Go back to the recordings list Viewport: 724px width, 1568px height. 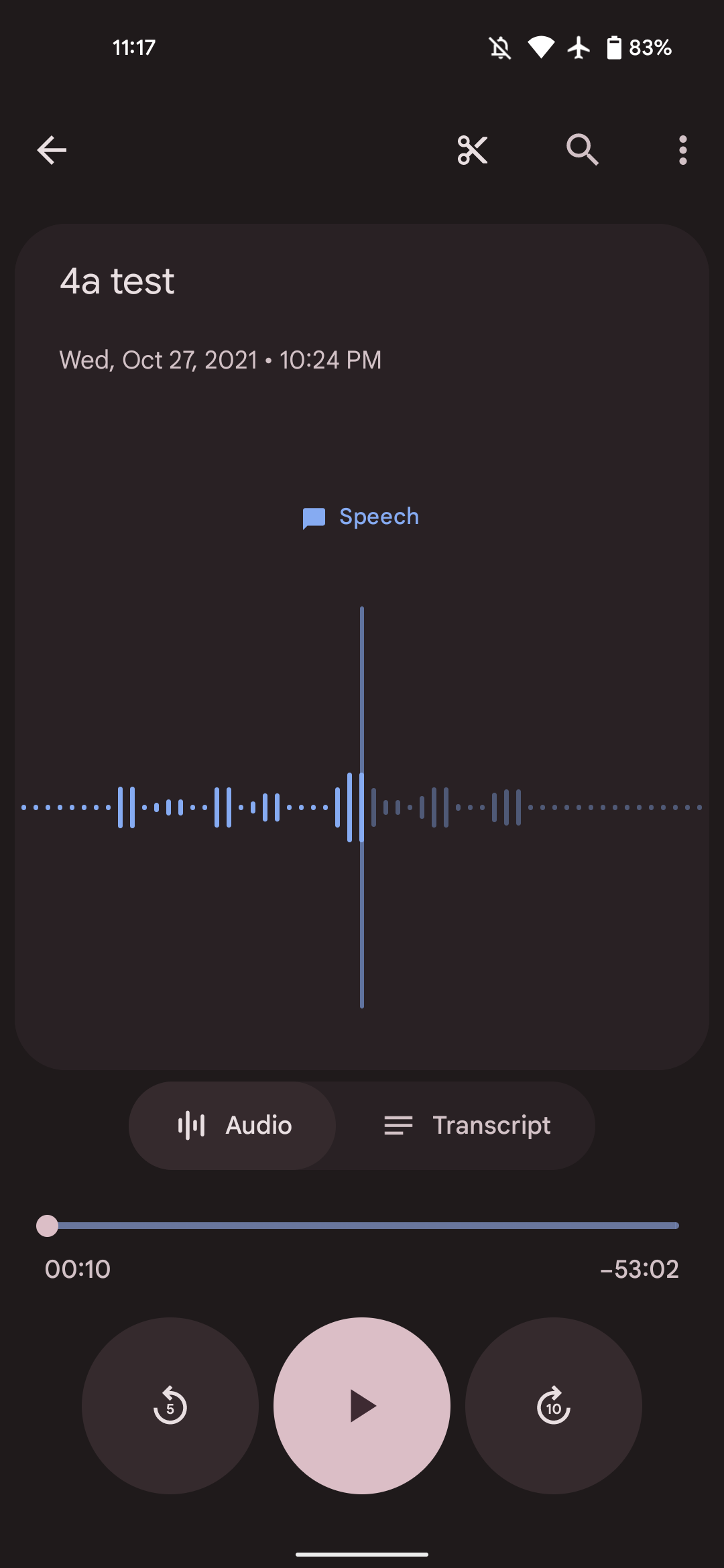pyautogui.click(x=52, y=150)
